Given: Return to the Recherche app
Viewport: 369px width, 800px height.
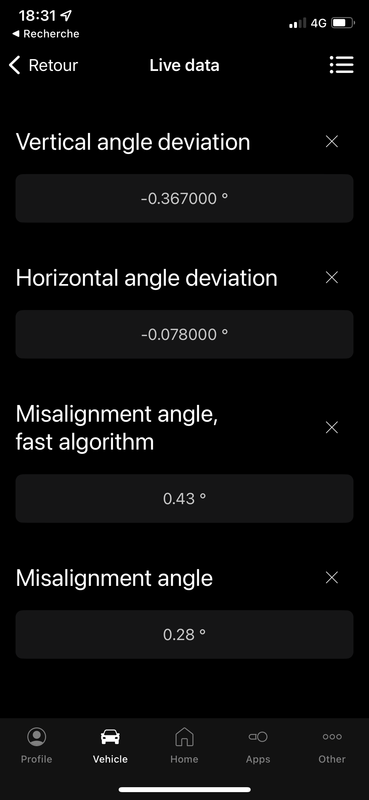Looking at the screenshot, I should pos(45,34).
